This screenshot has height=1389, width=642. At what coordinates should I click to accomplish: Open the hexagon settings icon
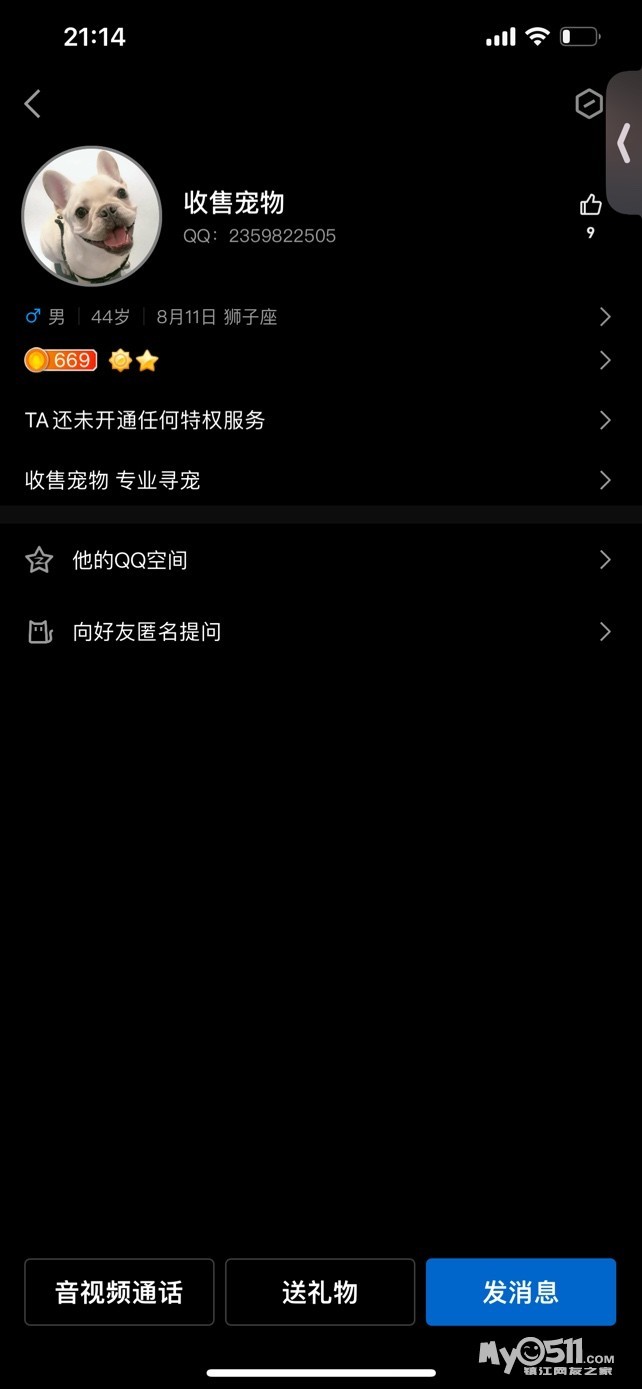pos(589,103)
